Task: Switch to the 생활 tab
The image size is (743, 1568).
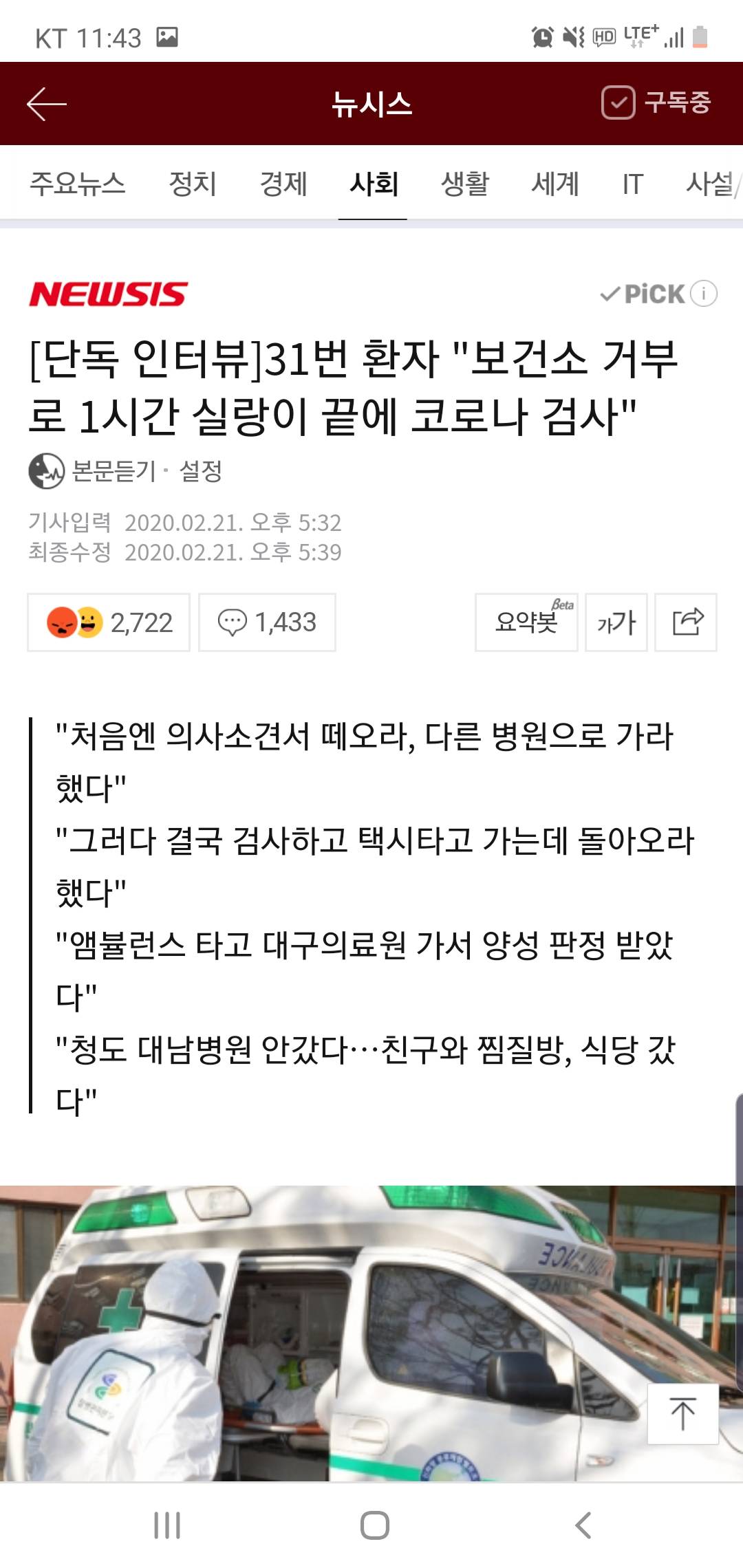Action: [x=464, y=184]
